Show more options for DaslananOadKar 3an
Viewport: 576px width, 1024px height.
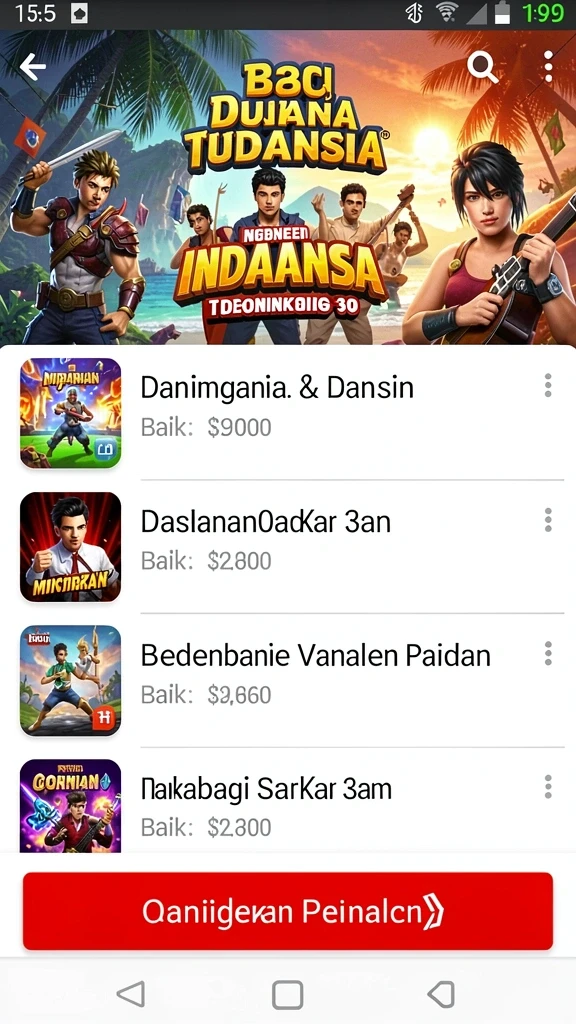(548, 520)
